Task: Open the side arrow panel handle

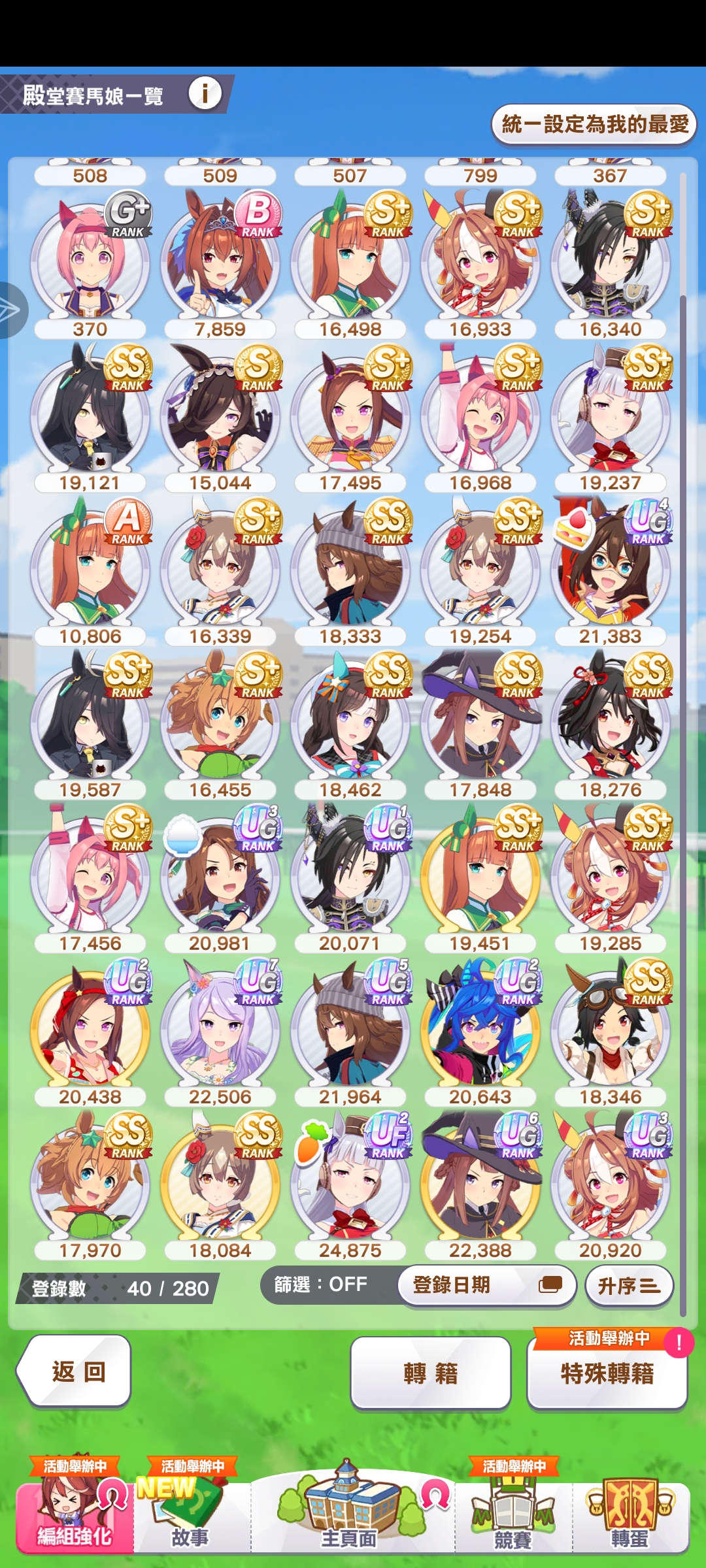Action: (12, 310)
